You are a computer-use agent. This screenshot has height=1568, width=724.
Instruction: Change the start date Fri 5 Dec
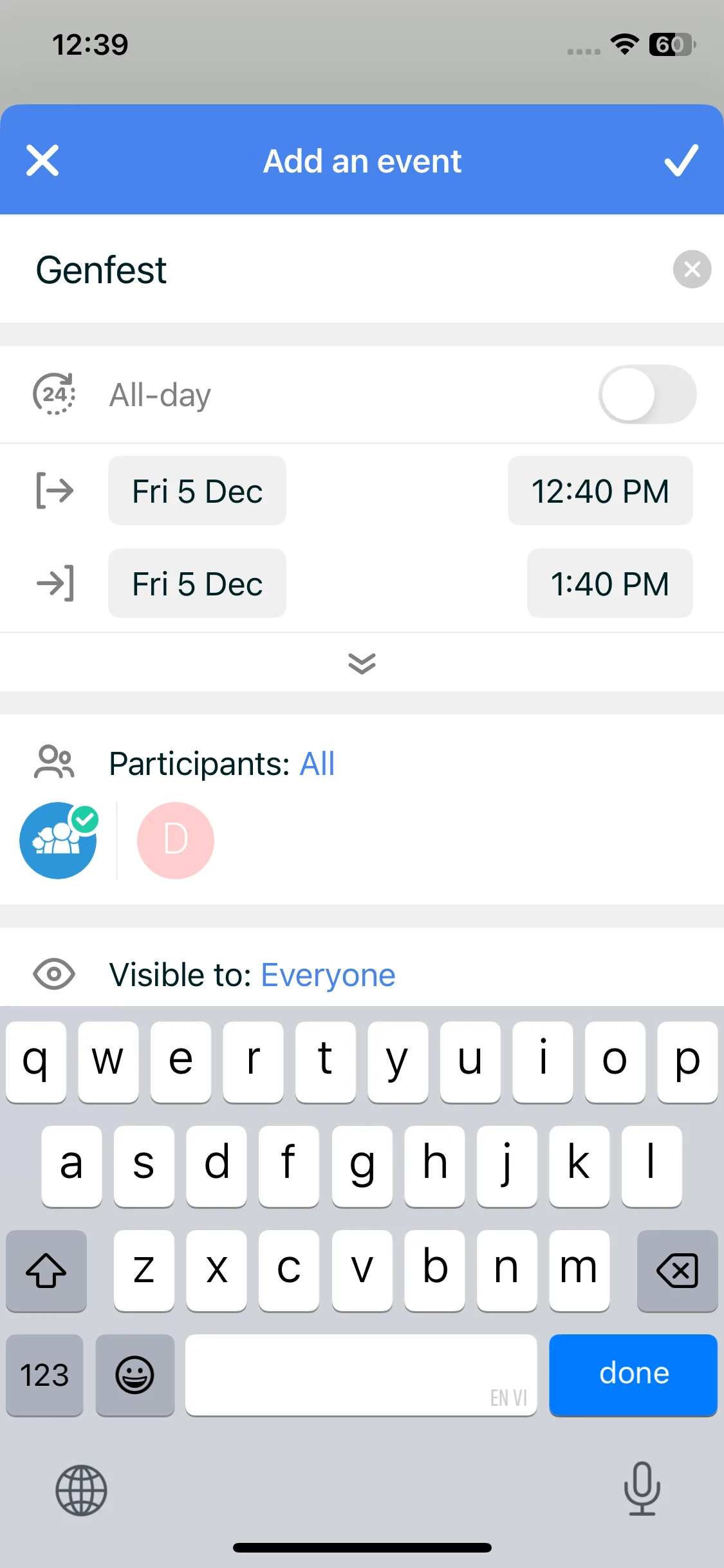(x=197, y=491)
